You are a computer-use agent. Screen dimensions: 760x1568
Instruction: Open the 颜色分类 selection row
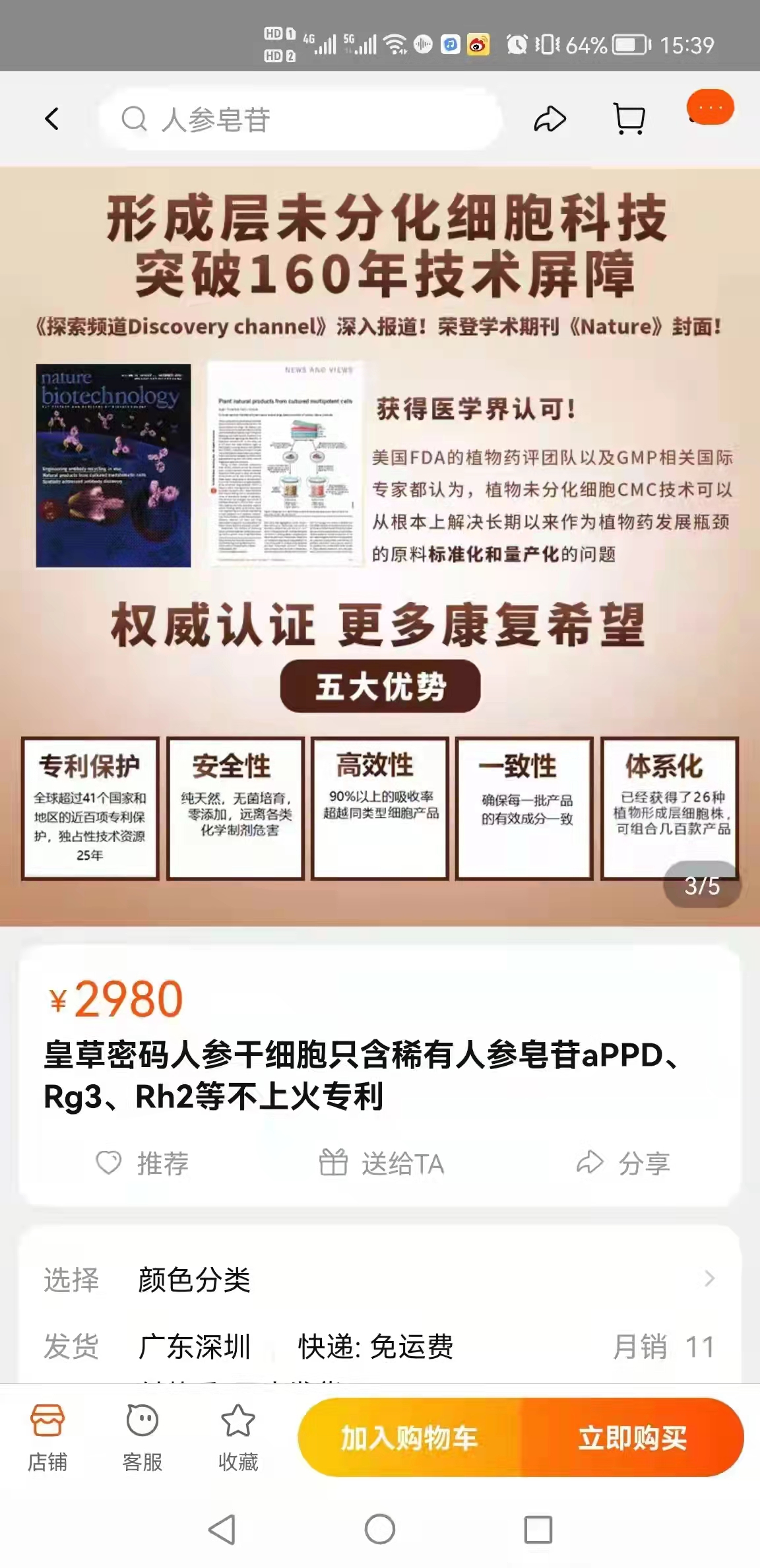pos(380,1279)
